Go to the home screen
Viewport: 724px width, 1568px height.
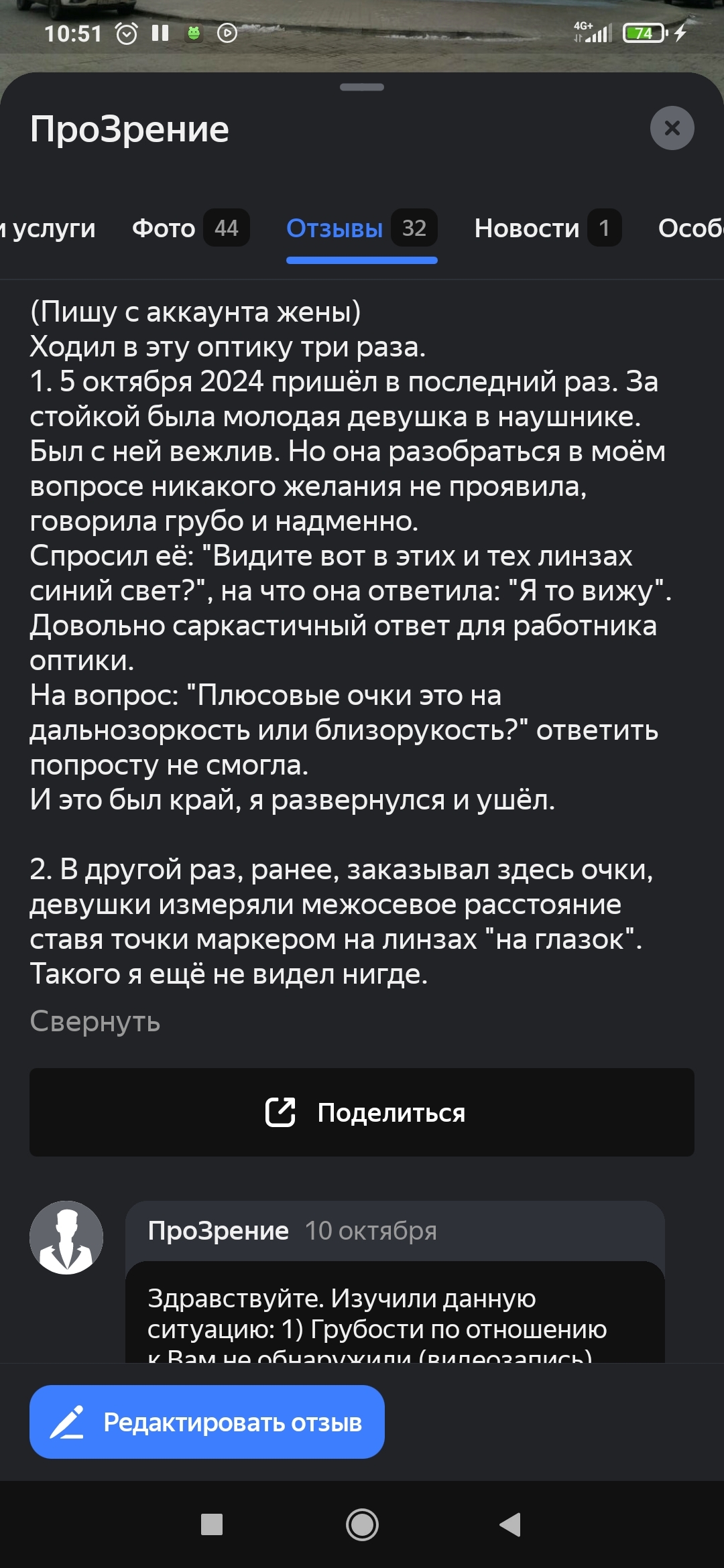[362, 1524]
